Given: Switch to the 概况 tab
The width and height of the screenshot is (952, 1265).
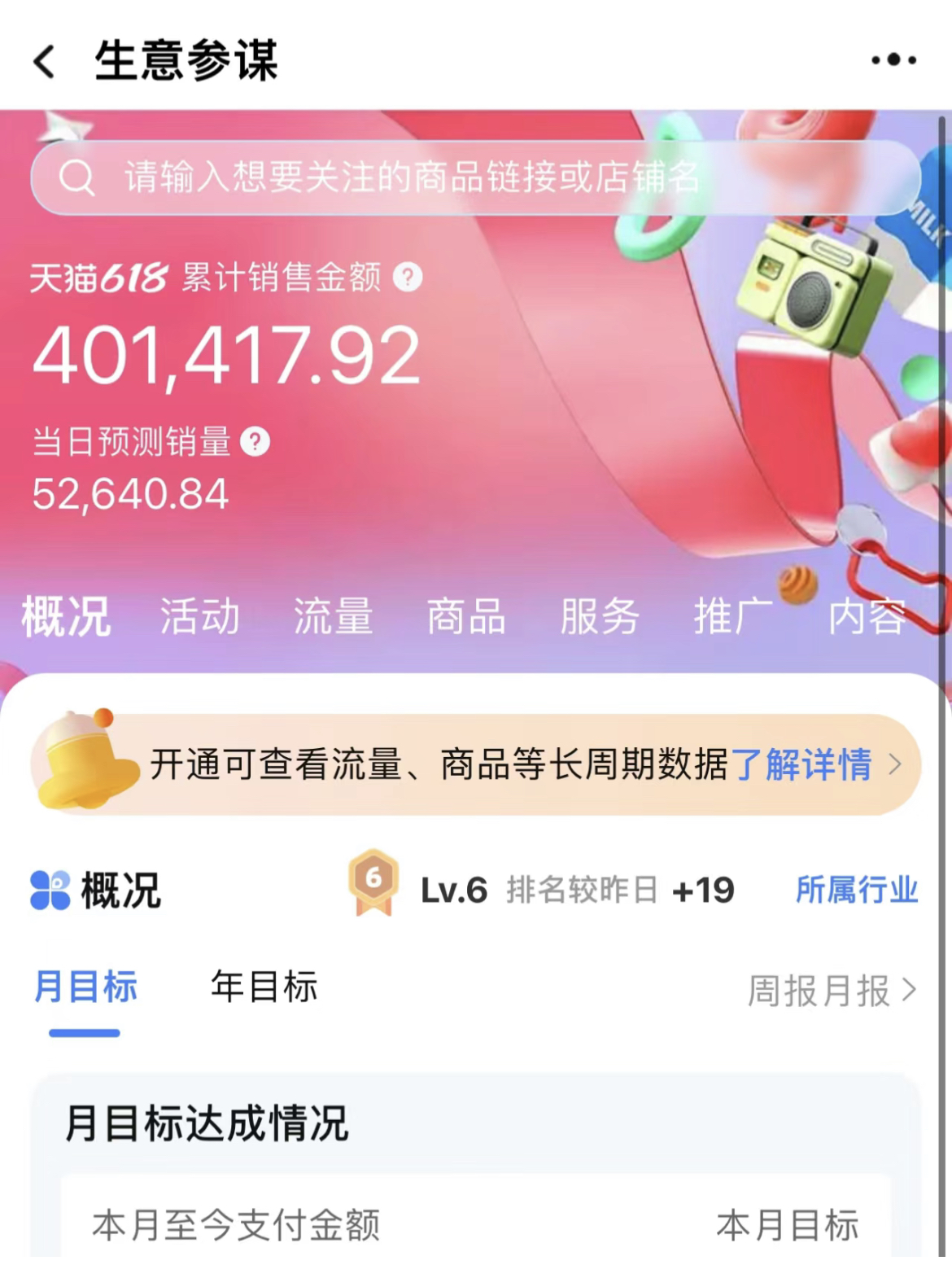Looking at the screenshot, I should point(66,616).
